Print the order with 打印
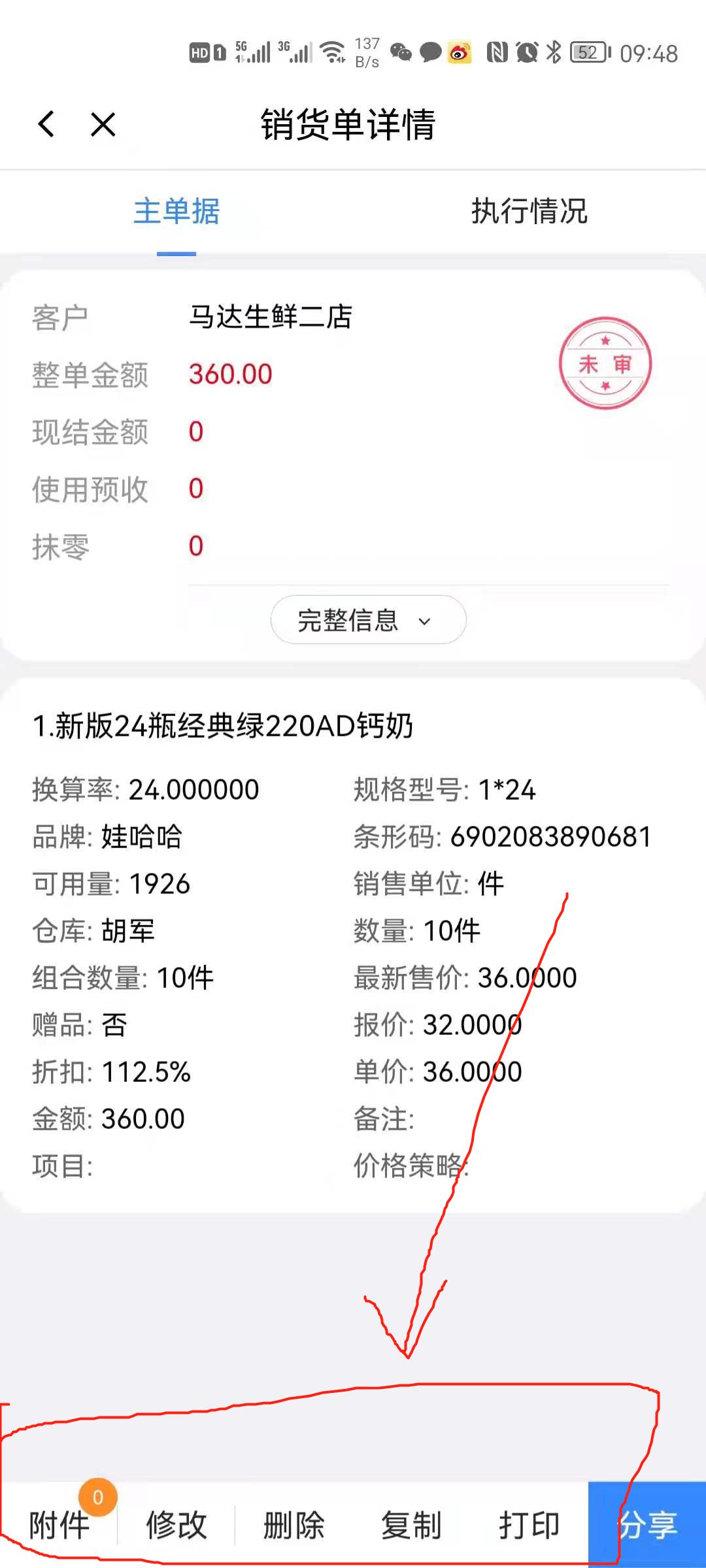Screen dimensions: 706x1568 click(x=529, y=1525)
